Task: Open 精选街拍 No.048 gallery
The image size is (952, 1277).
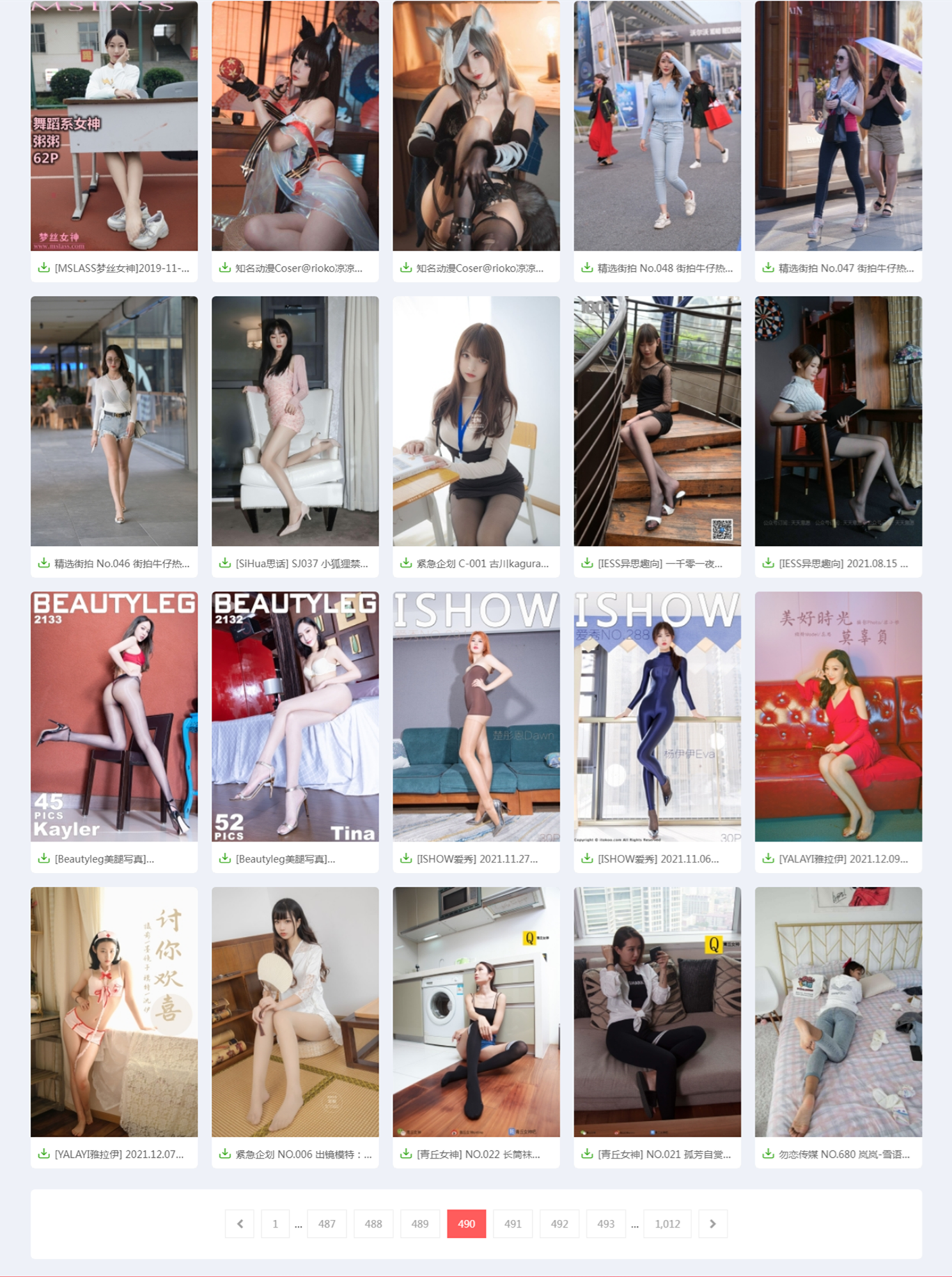Action: [x=657, y=126]
